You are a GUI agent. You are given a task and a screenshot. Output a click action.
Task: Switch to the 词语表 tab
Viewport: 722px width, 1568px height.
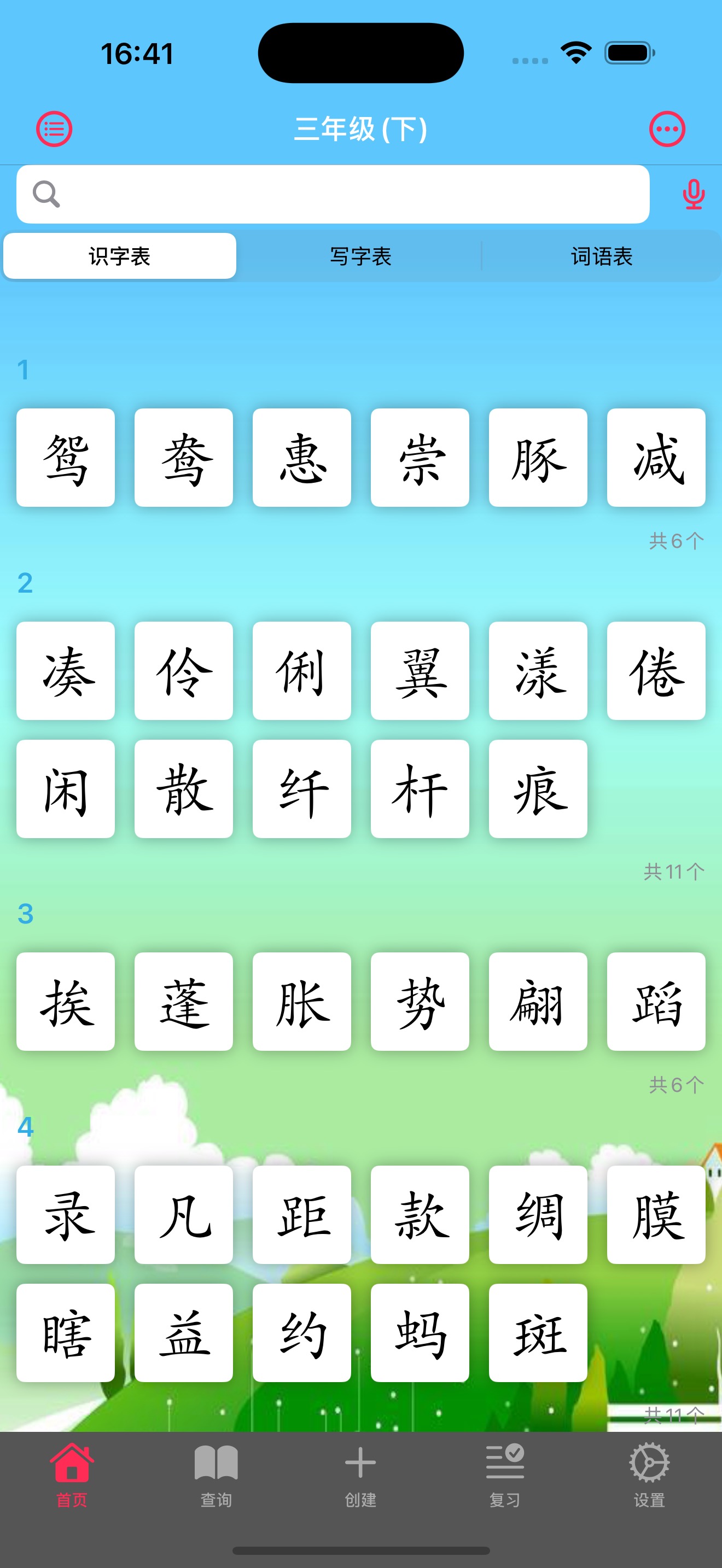coord(601,256)
